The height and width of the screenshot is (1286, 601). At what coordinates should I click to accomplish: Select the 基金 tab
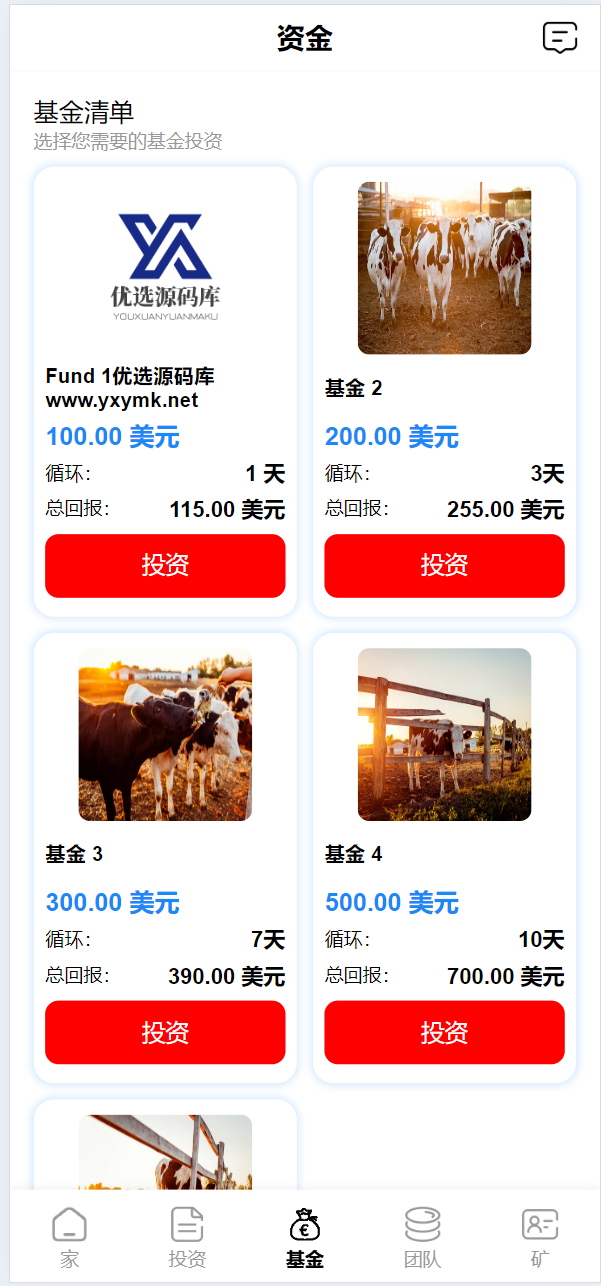click(305, 1237)
